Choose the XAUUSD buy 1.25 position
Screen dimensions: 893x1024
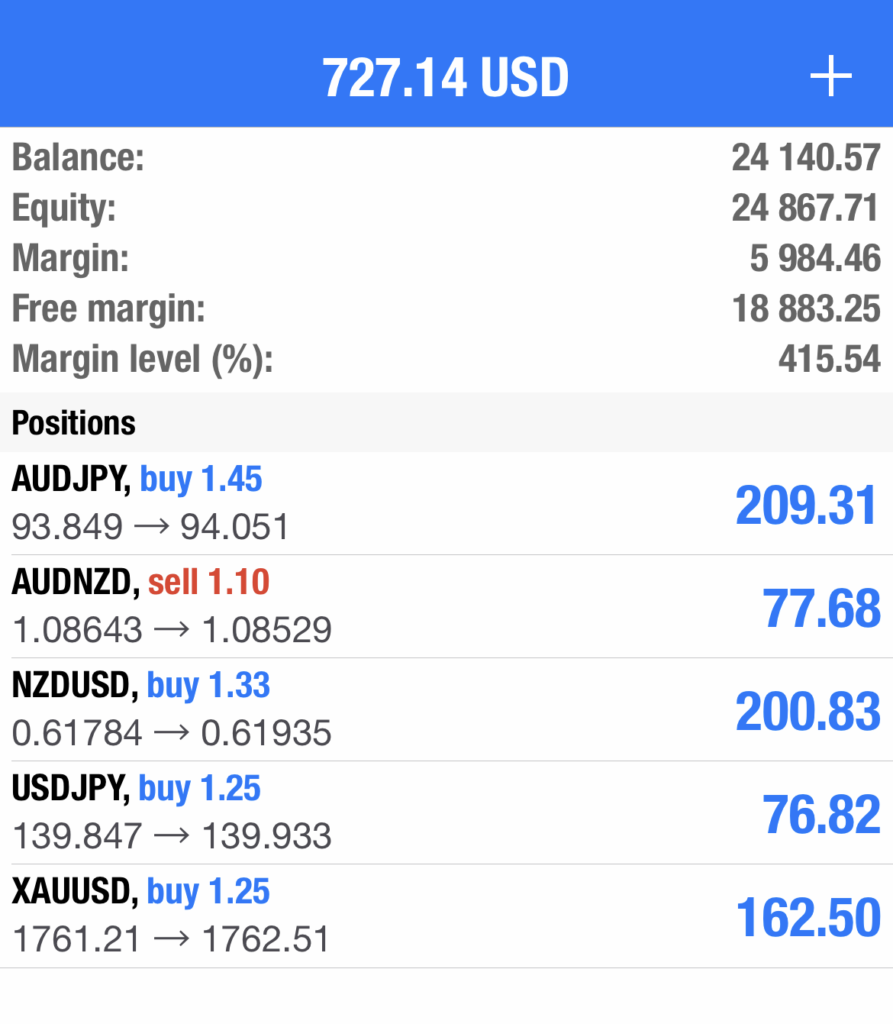(446, 915)
